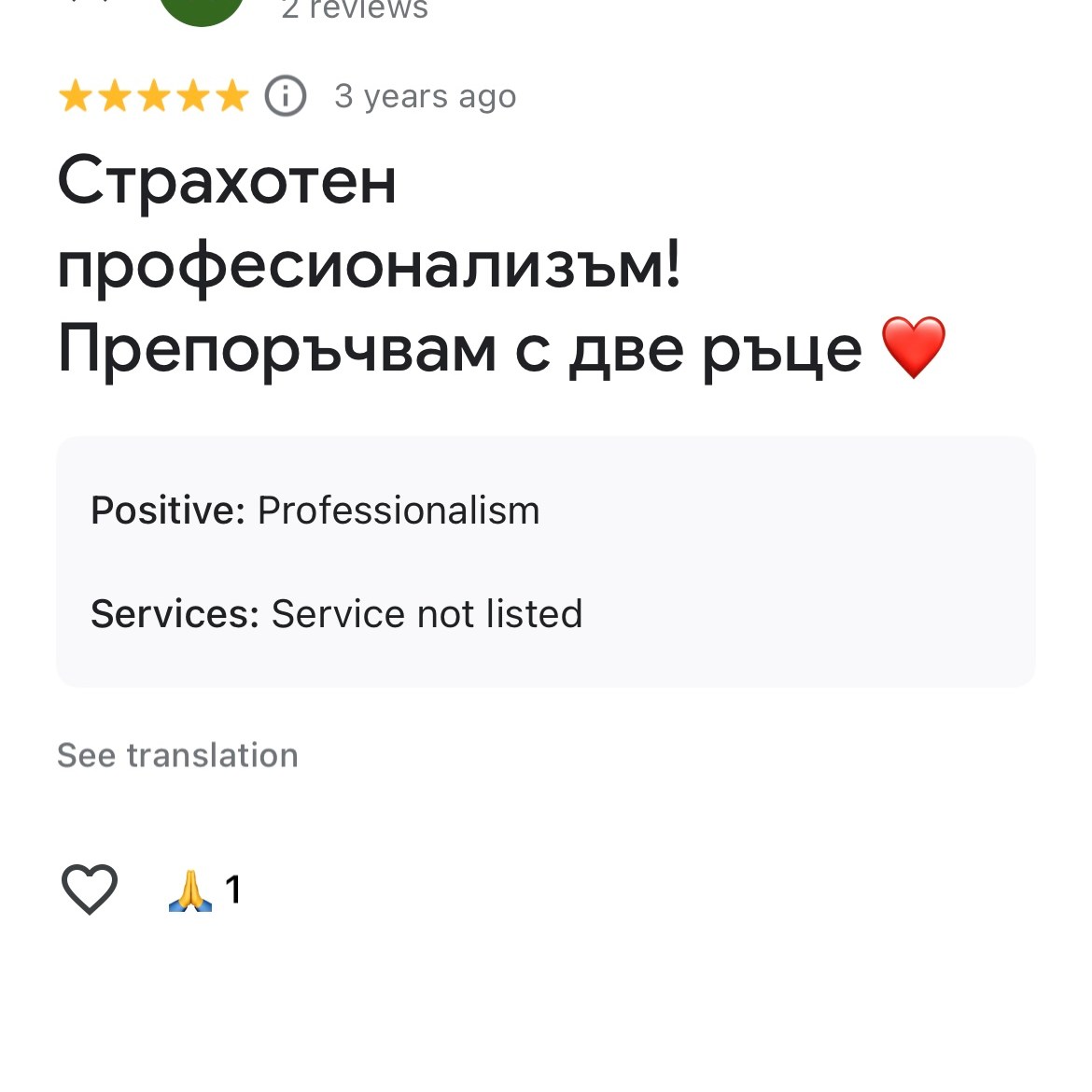Open the reviewer's green profile avatar
1092x1092 pixels.
coord(202,9)
